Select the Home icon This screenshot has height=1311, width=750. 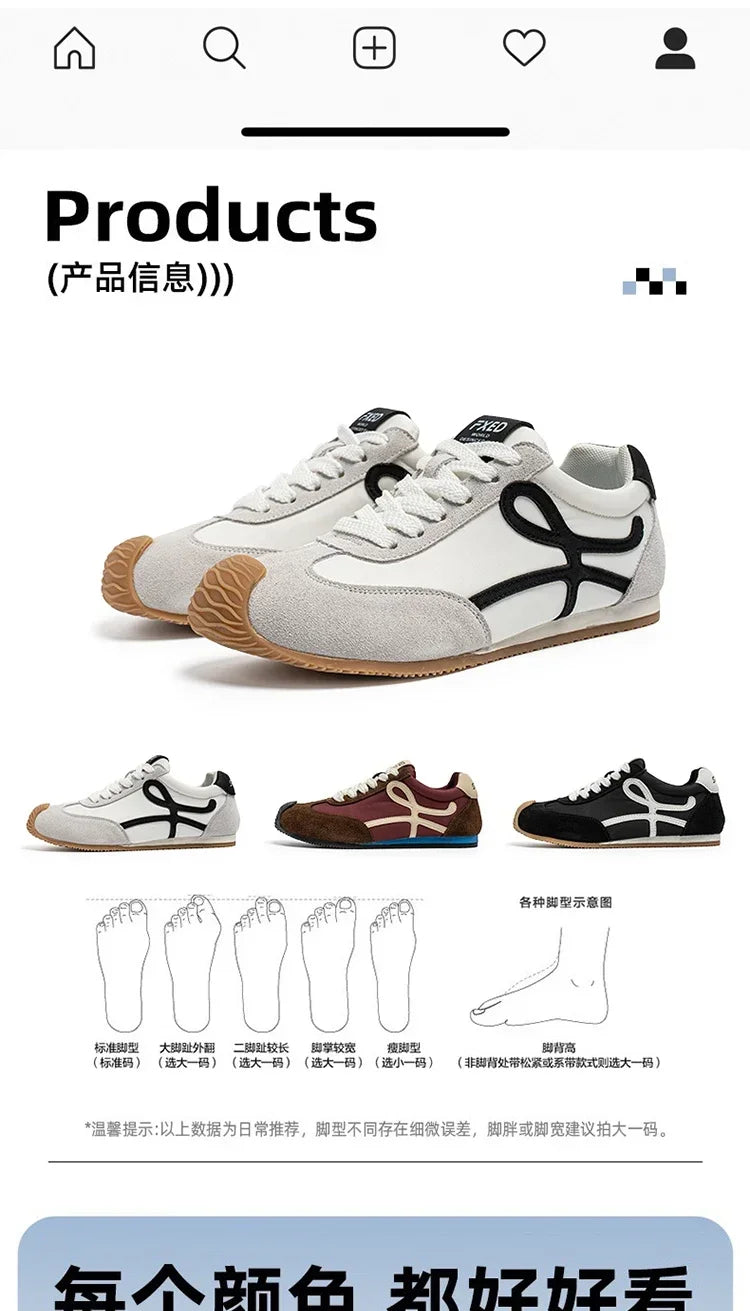coord(75,47)
